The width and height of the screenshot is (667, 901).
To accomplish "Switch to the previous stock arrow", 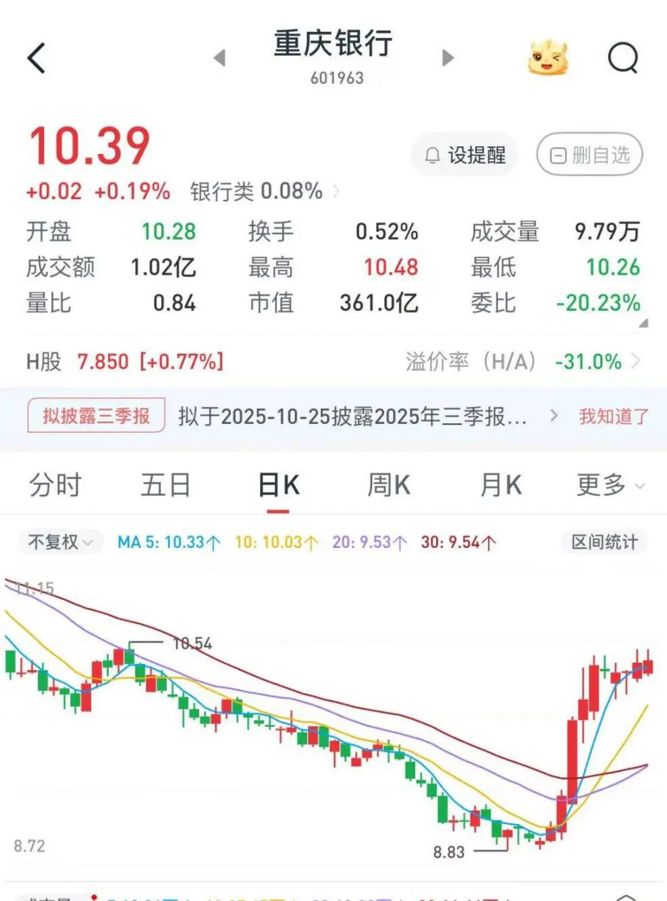I will pyautogui.click(x=220, y=58).
